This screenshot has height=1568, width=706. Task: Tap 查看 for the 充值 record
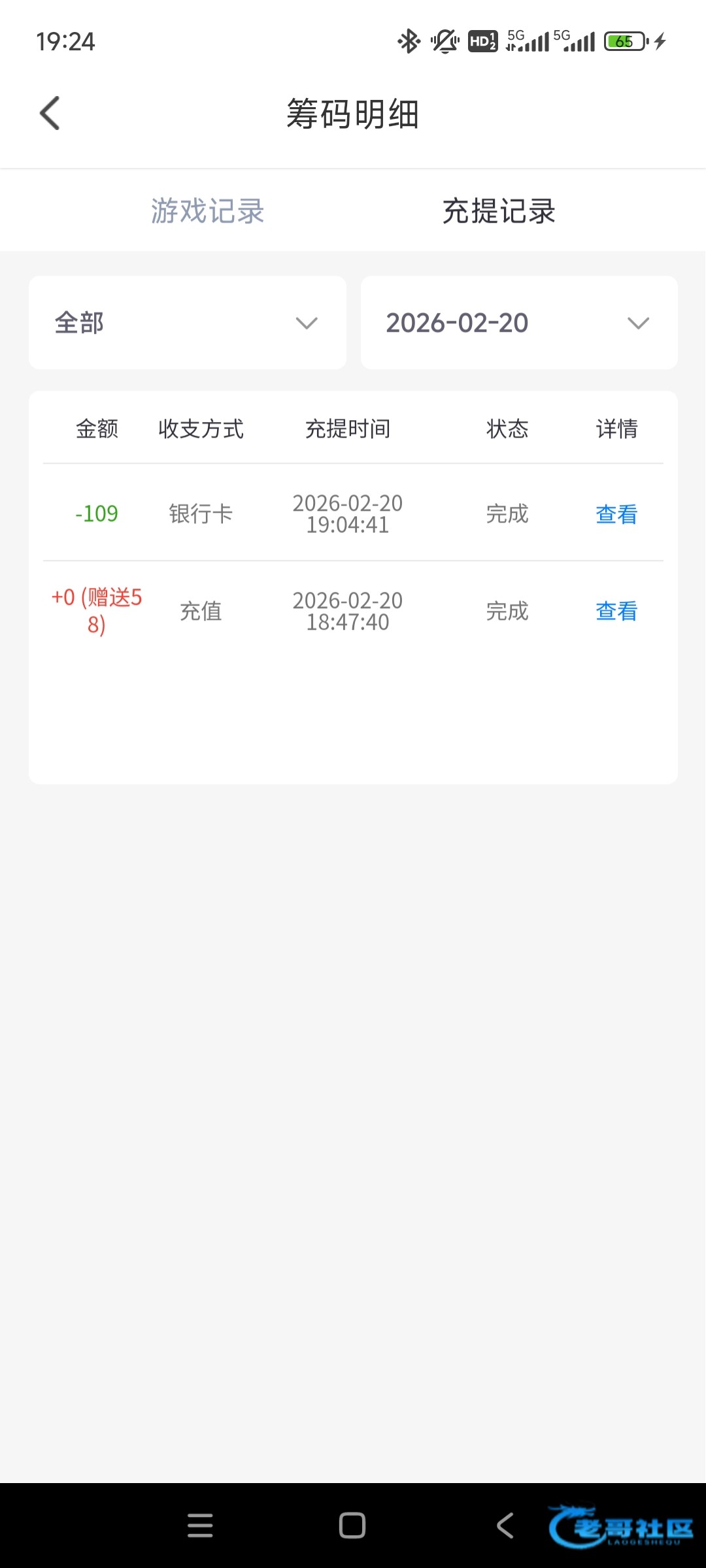coord(616,612)
